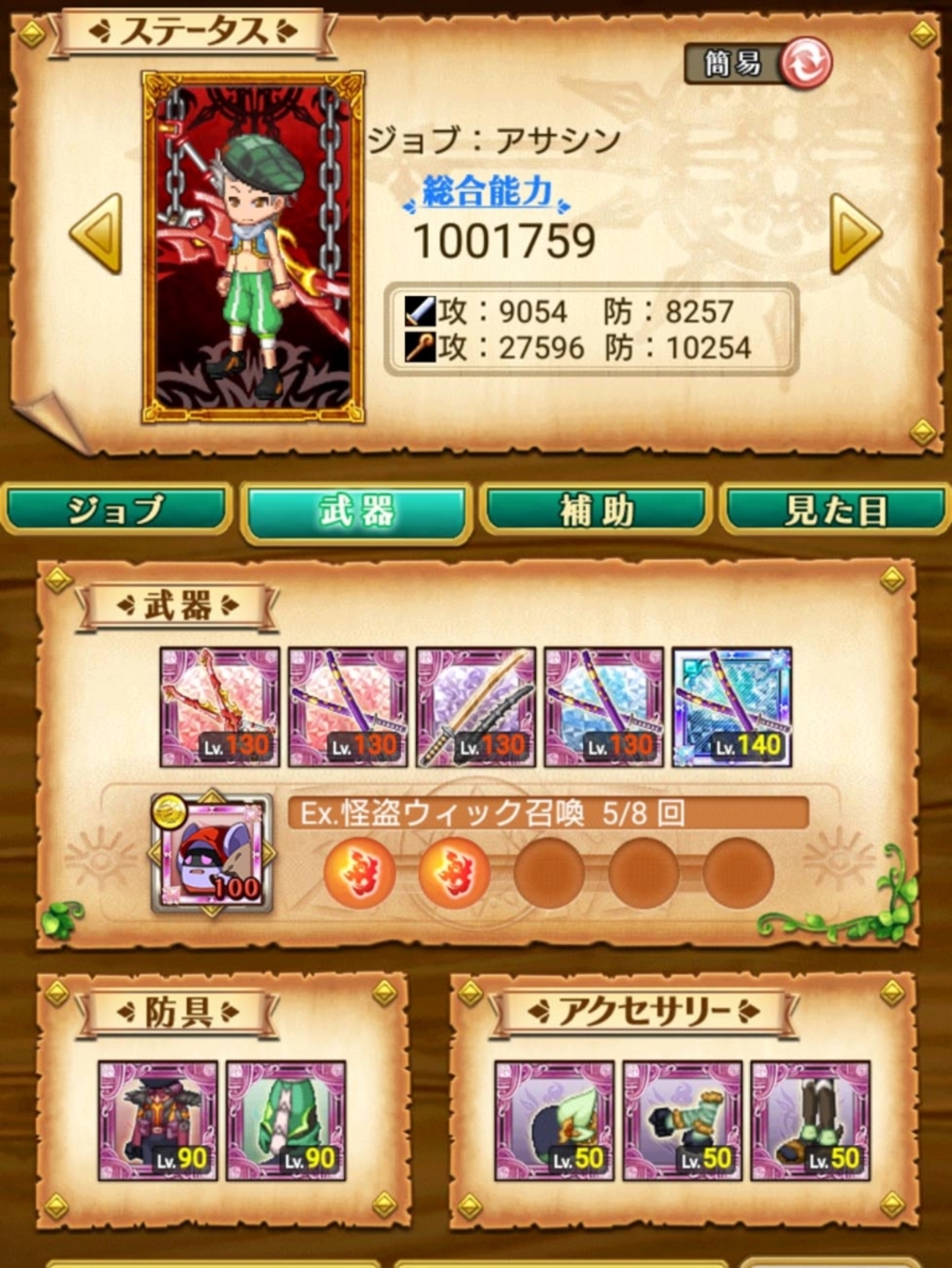Open the red jacket Lv.90 armor
This screenshot has height=1268, width=952.
click(x=157, y=1120)
